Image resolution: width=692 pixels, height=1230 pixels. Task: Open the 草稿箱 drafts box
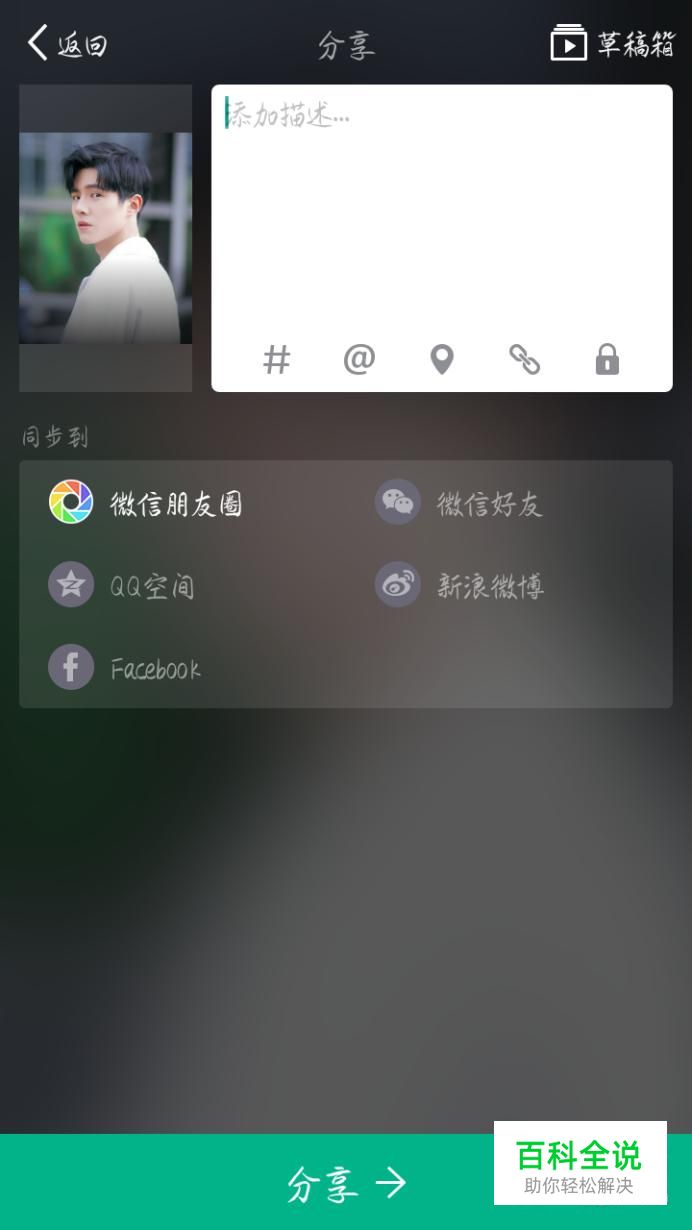pyautogui.click(x=613, y=43)
